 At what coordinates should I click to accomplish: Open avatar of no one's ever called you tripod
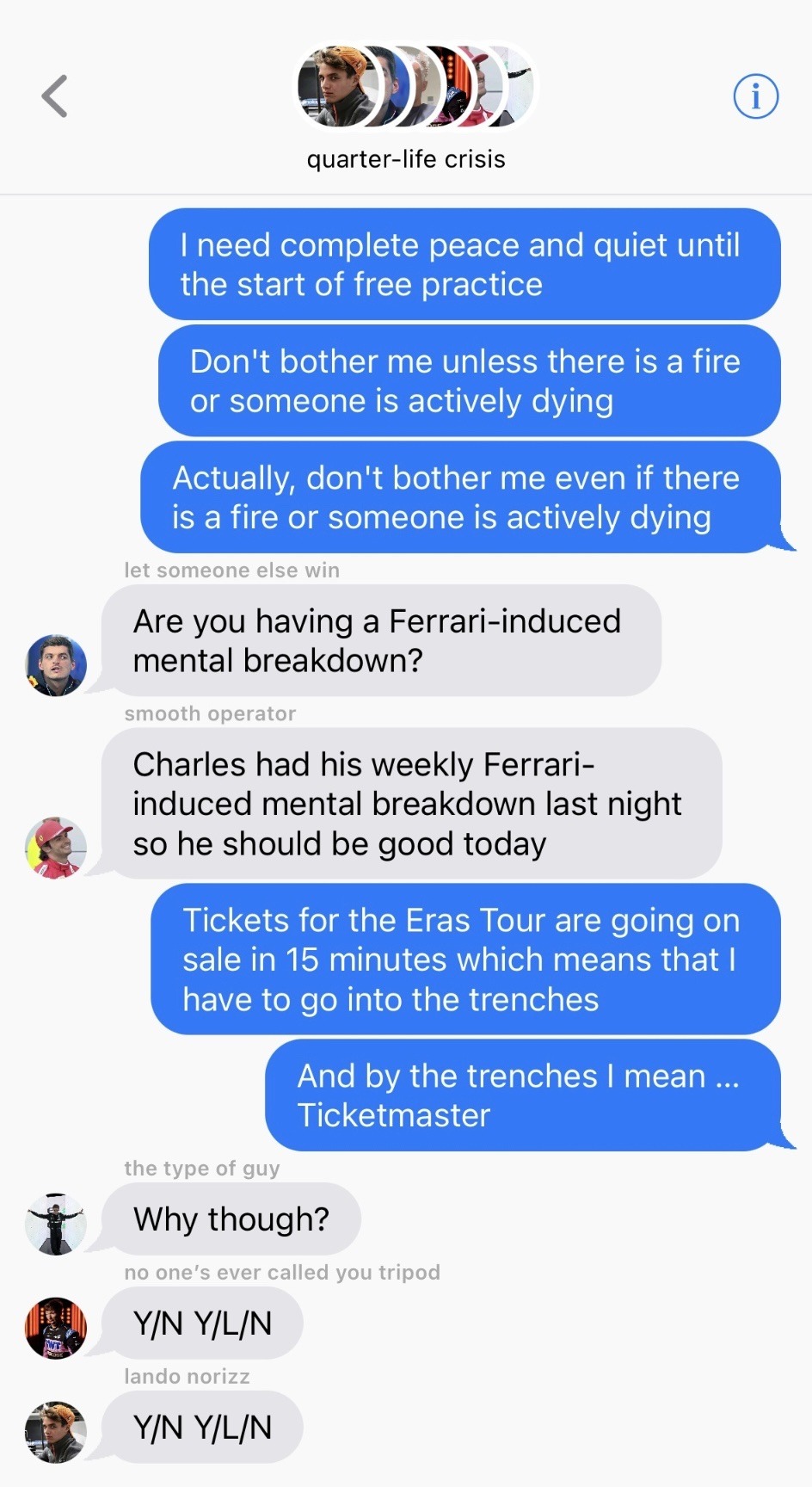pyautogui.click(x=56, y=1328)
